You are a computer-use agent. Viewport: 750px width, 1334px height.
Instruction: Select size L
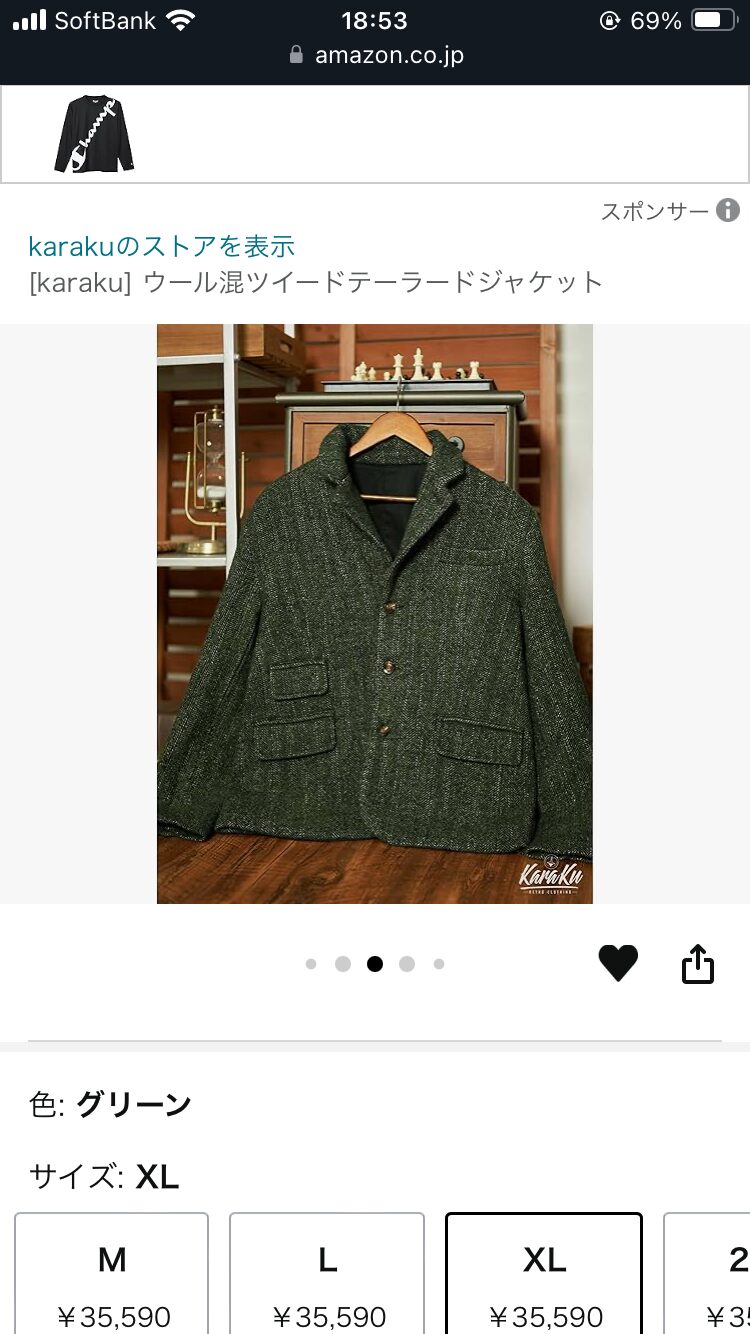(x=327, y=1275)
